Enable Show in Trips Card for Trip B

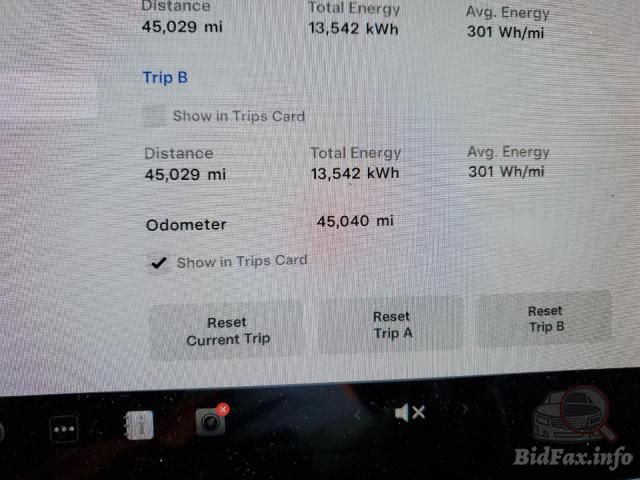click(x=154, y=116)
